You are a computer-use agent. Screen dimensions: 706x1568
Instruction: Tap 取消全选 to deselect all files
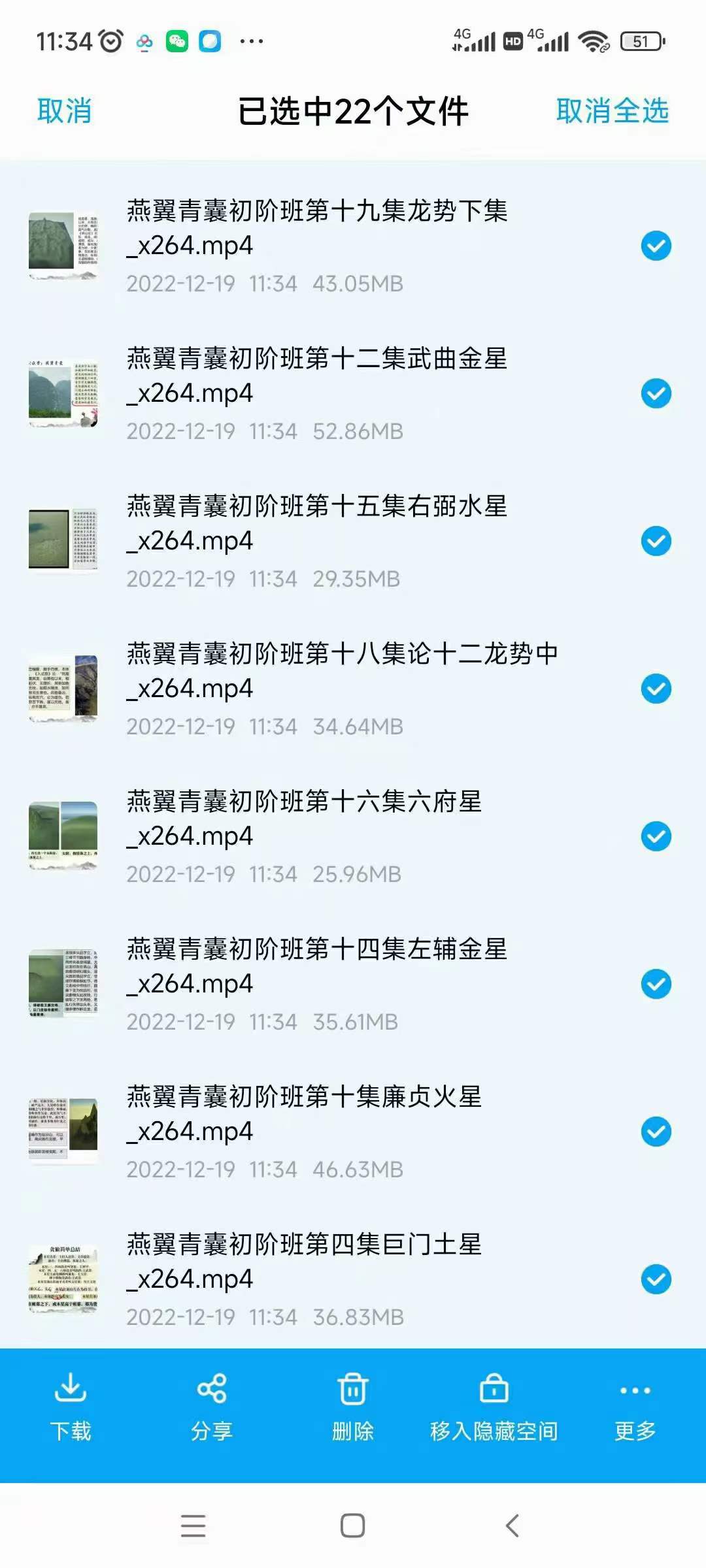[612, 111]
